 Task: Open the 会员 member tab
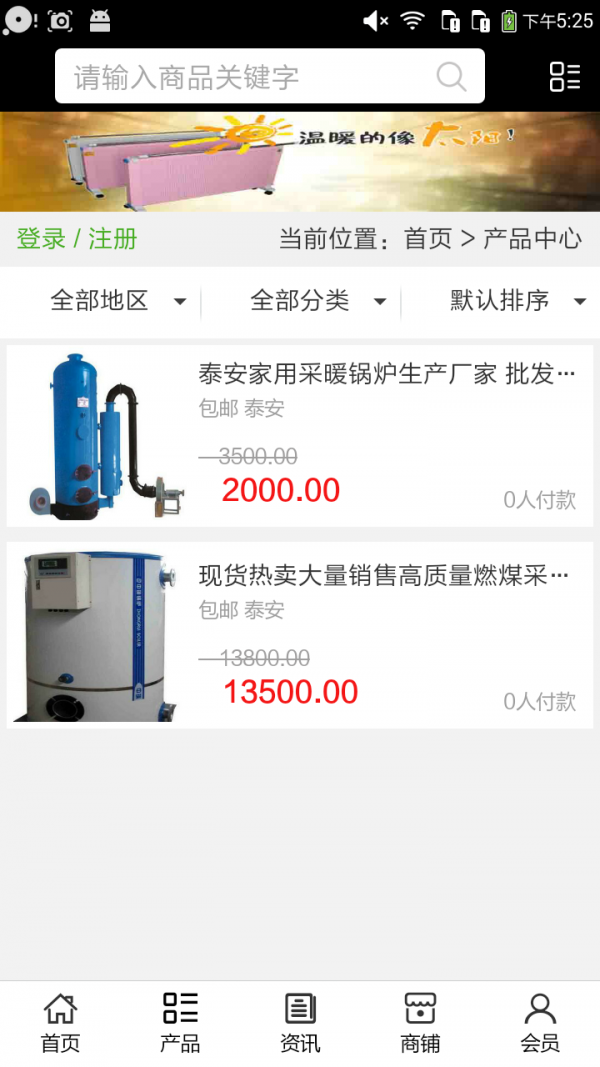click(540, 1023)
